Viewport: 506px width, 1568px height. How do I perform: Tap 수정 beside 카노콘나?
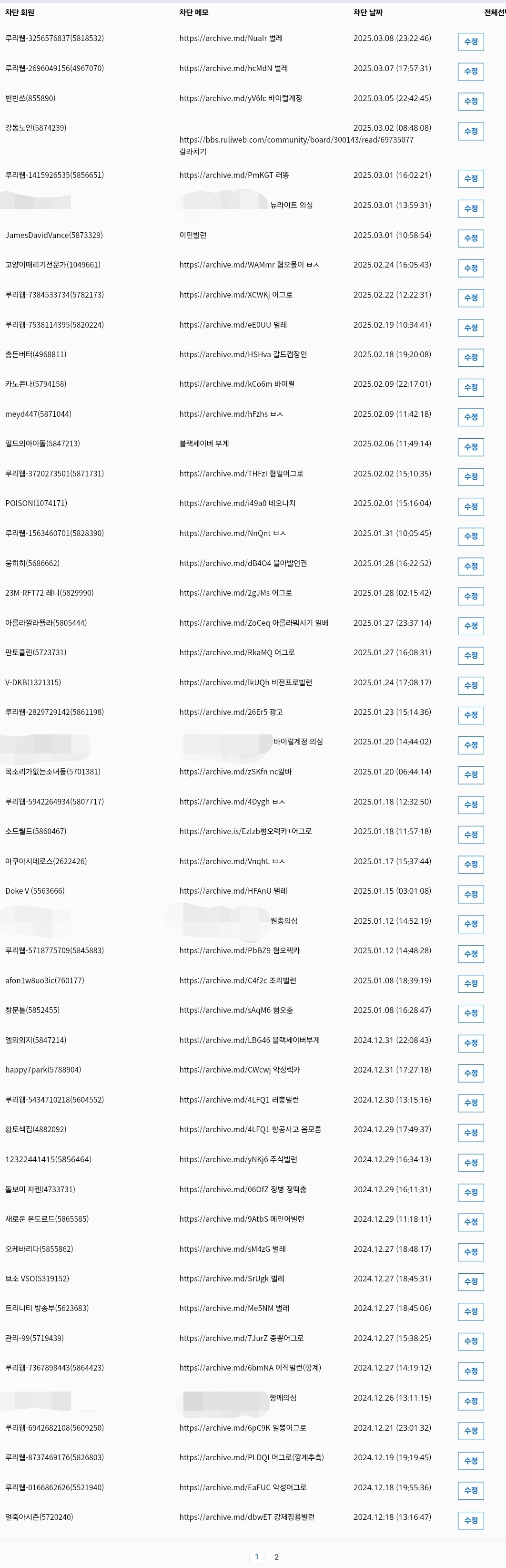(470, 387)
